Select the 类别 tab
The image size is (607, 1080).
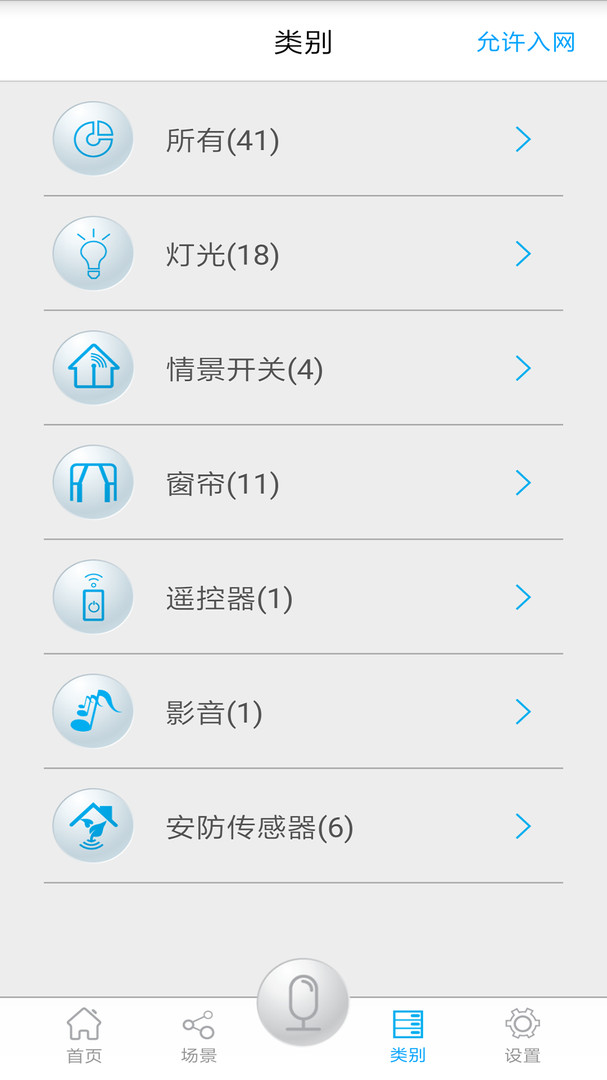point(408,1035)
